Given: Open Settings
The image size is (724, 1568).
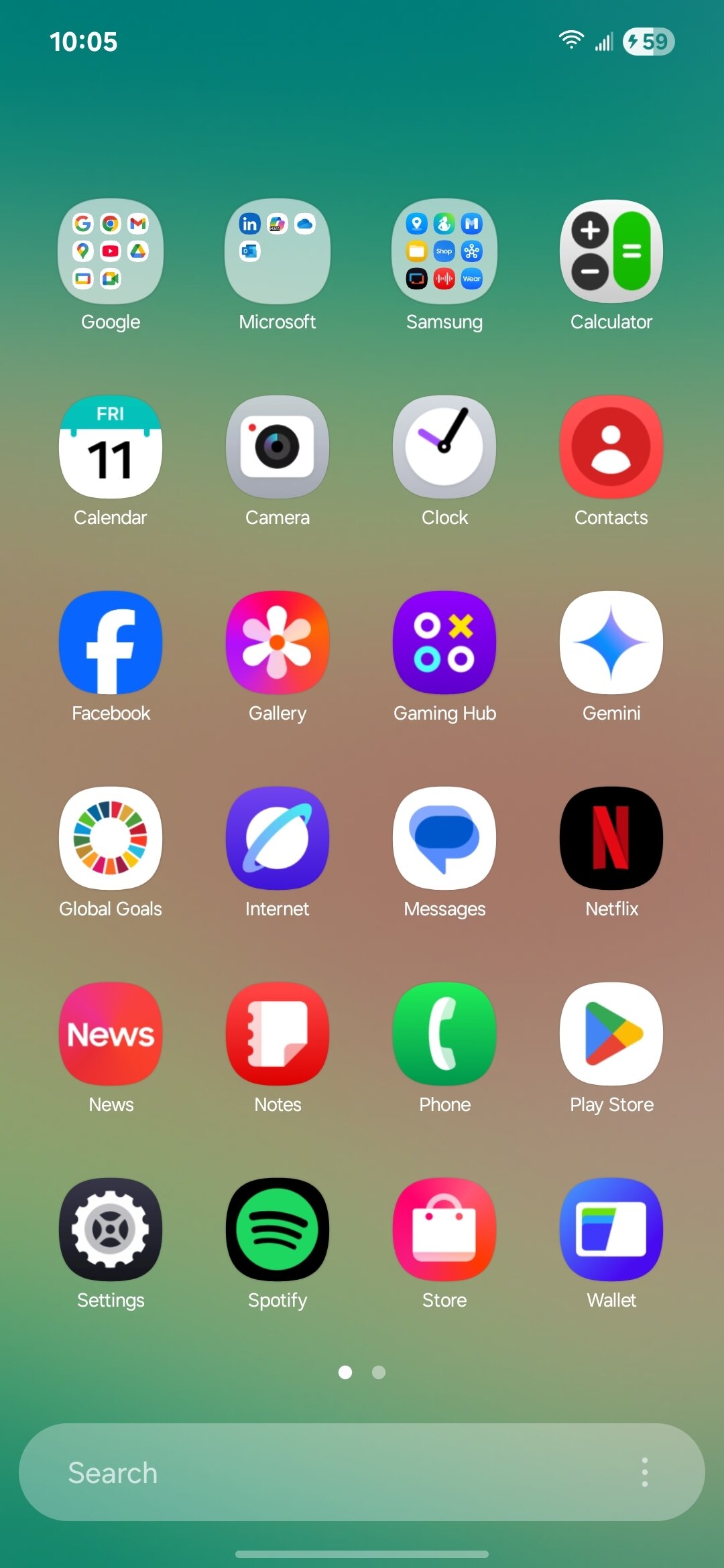Looking at the screenshot, I should (x=111, y=1230).
